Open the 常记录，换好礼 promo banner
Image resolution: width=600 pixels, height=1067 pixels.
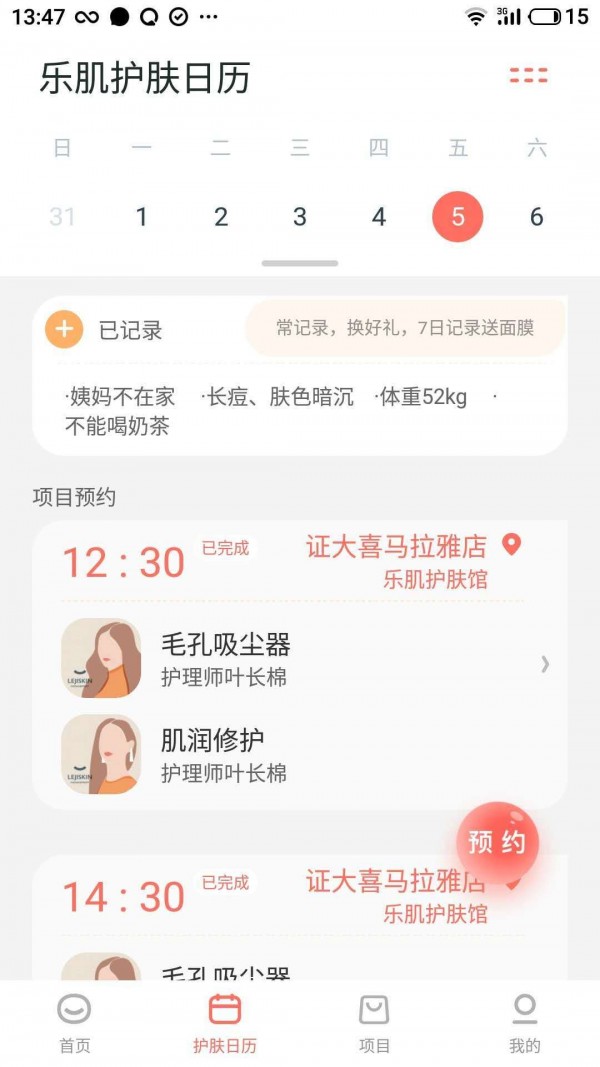(405, 328)
